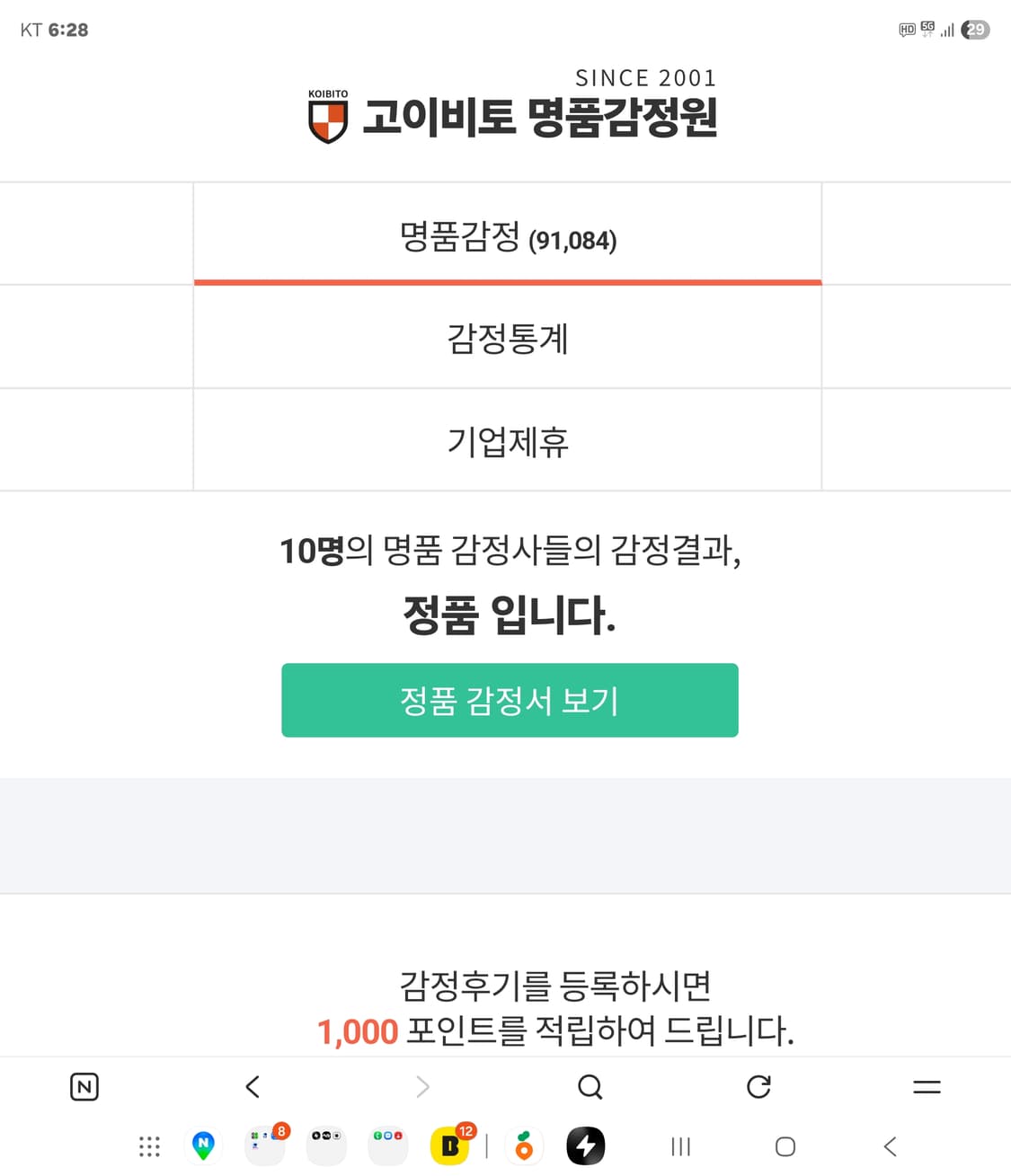Reload the page with the refresh icon
The image size is (1011, 1176).
(x=759, y=1086)
